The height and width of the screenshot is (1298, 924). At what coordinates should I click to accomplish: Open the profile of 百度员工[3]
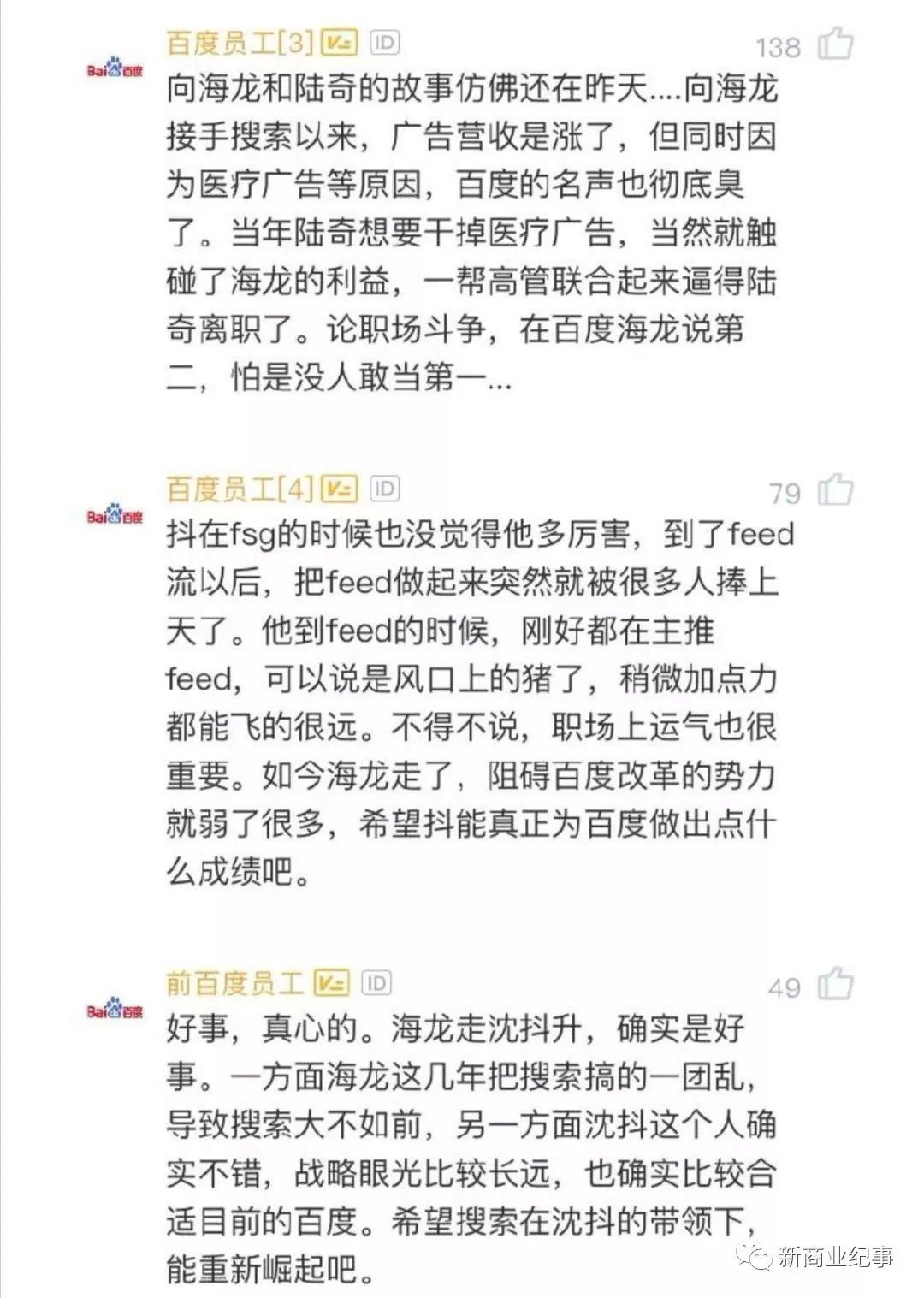240,42
